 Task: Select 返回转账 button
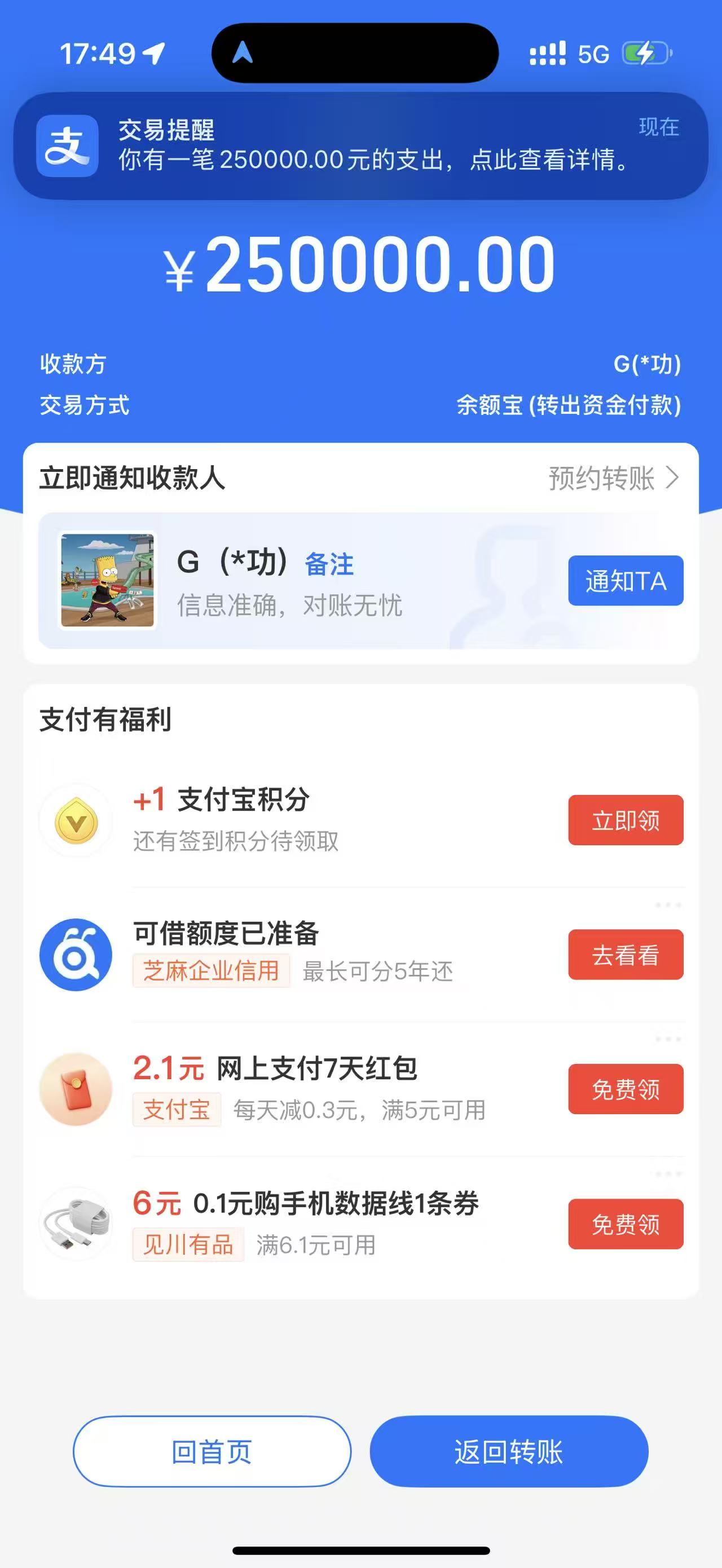508,1452
